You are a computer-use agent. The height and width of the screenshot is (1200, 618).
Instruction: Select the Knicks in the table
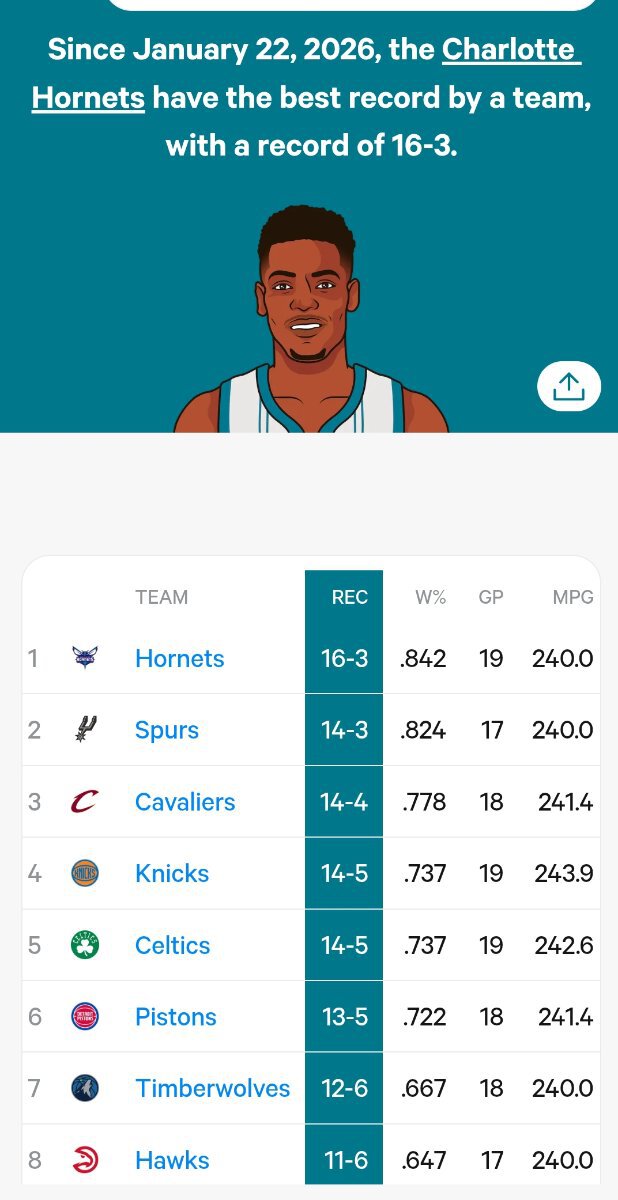click(x=172, y=873)
